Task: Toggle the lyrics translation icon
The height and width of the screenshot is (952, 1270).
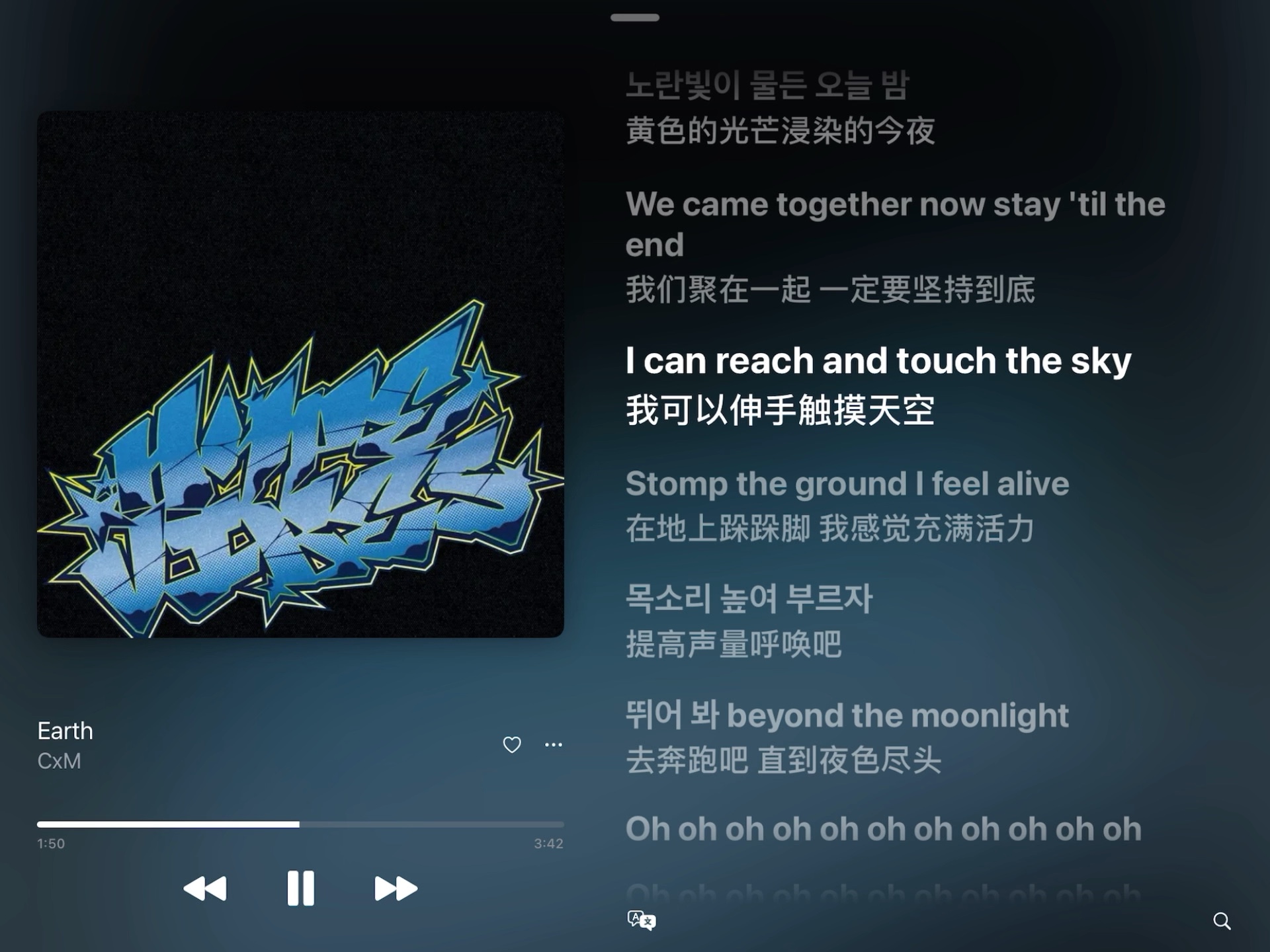Action: pos(641,920)
